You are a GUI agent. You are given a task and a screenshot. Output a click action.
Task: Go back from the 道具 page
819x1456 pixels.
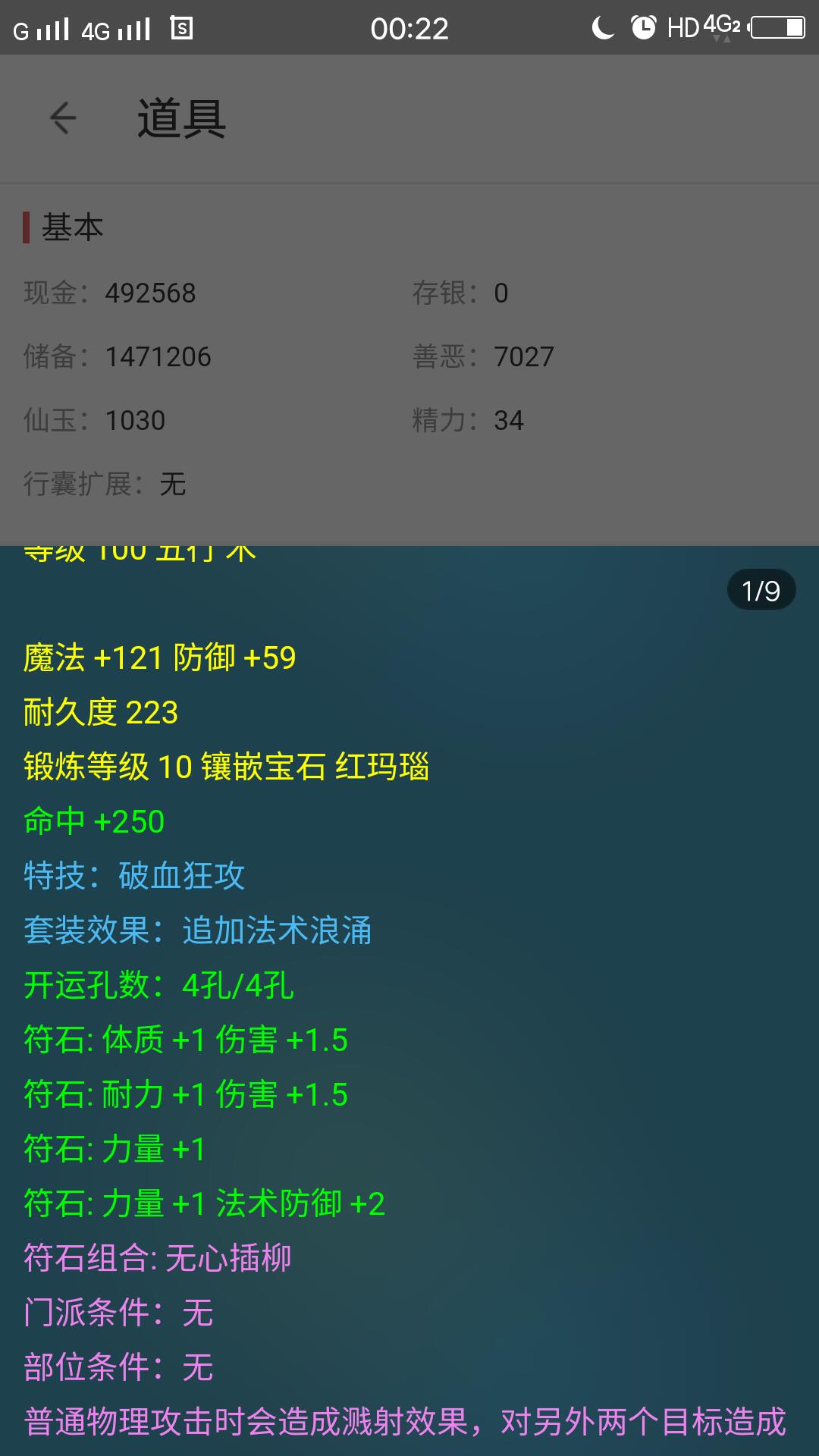pyautogui.click(x=63, y=118)
